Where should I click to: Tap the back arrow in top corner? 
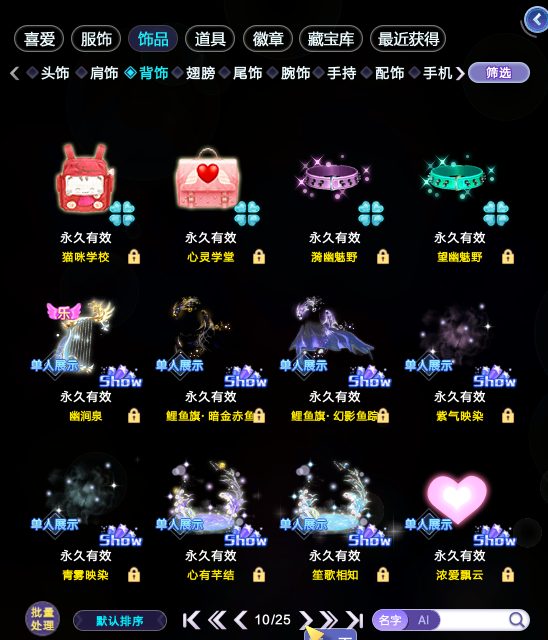pyautogui.click(x=536, y=20)
